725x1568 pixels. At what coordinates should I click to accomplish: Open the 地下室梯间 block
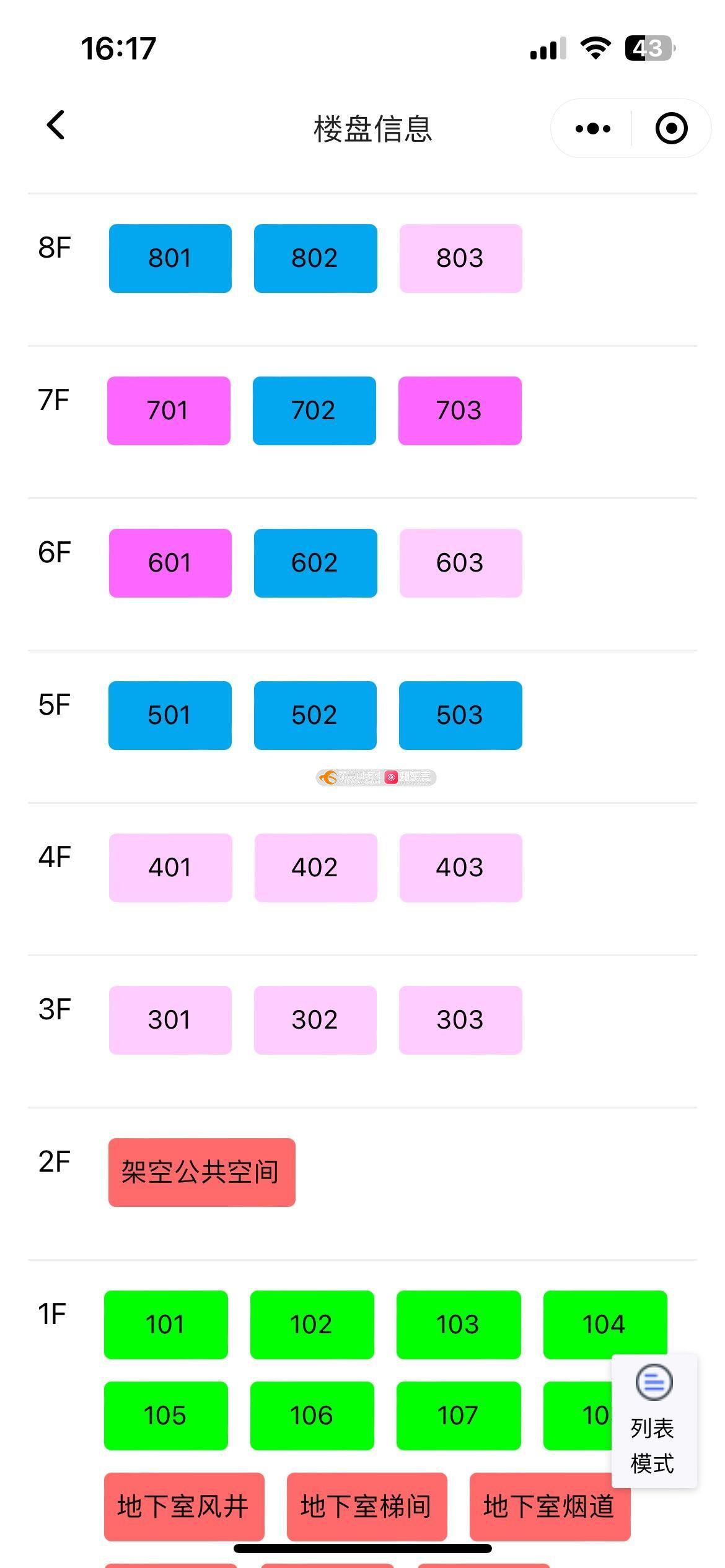pyautogui.click(x=367, y=1507)
